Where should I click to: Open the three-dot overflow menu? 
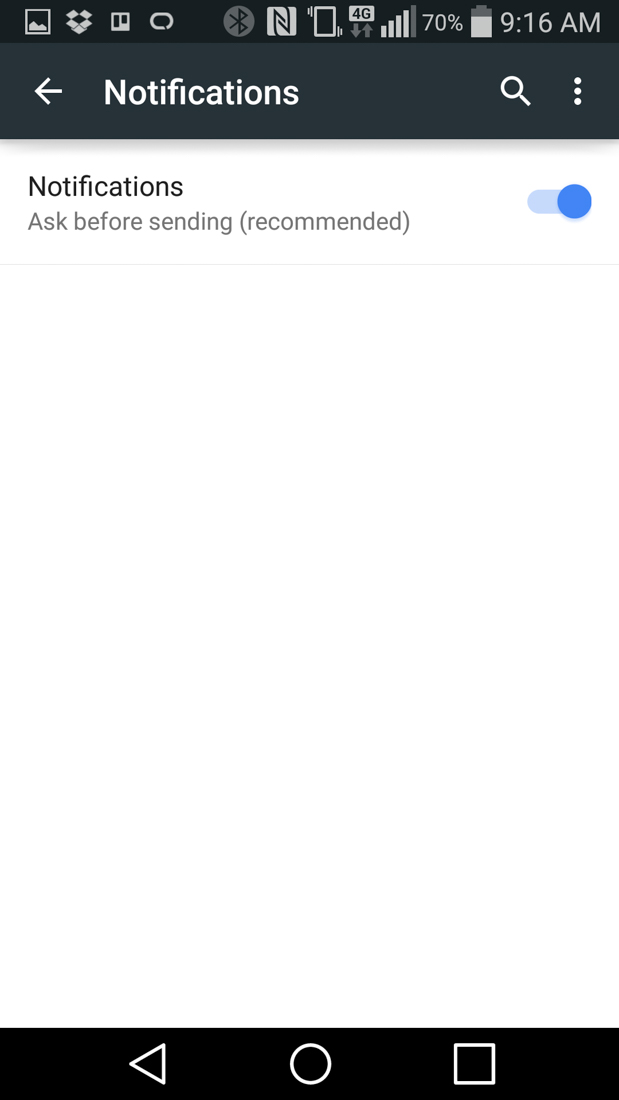click(577, 92)
